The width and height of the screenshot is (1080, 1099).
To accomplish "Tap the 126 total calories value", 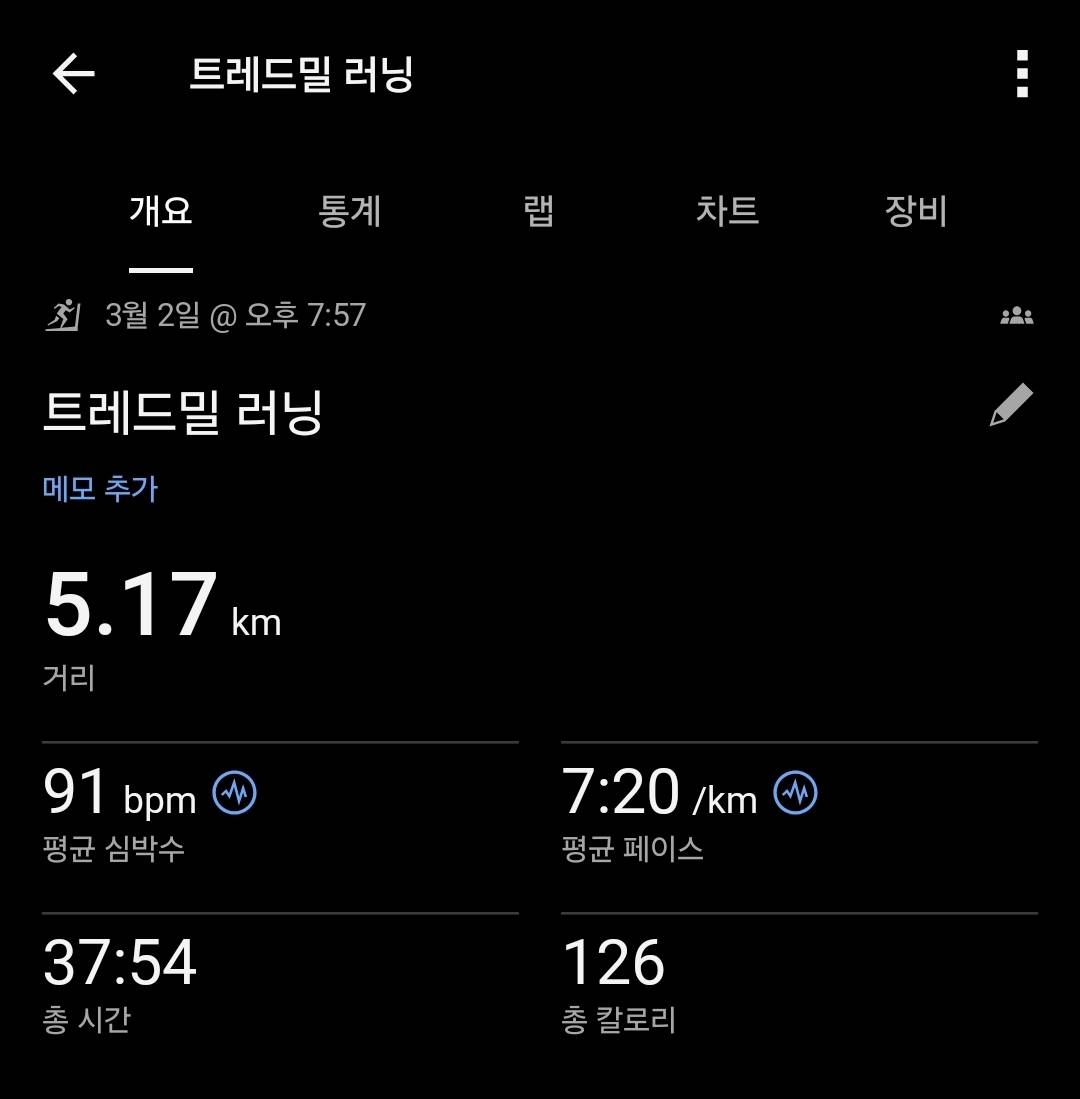I will tap(611, 962).
